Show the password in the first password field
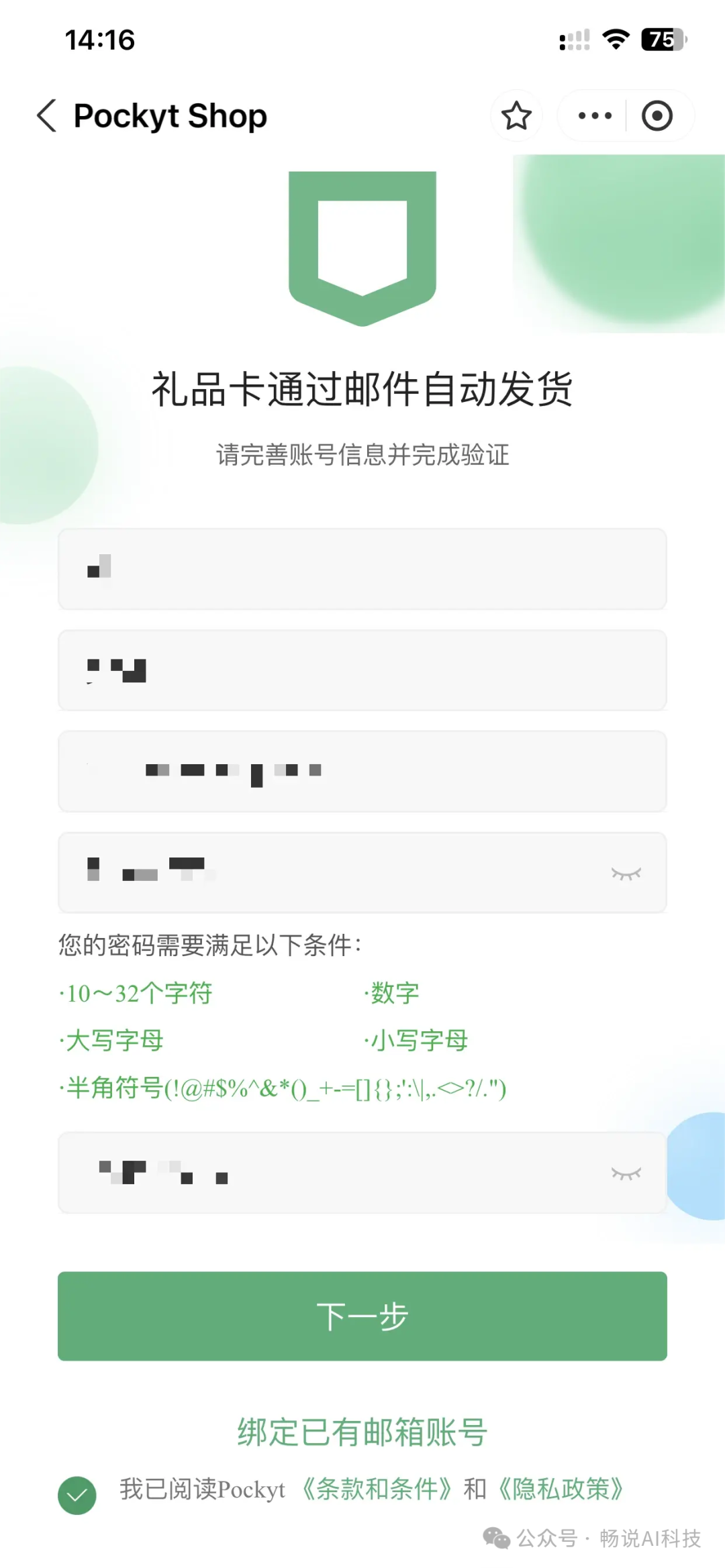 pos(626,873)
